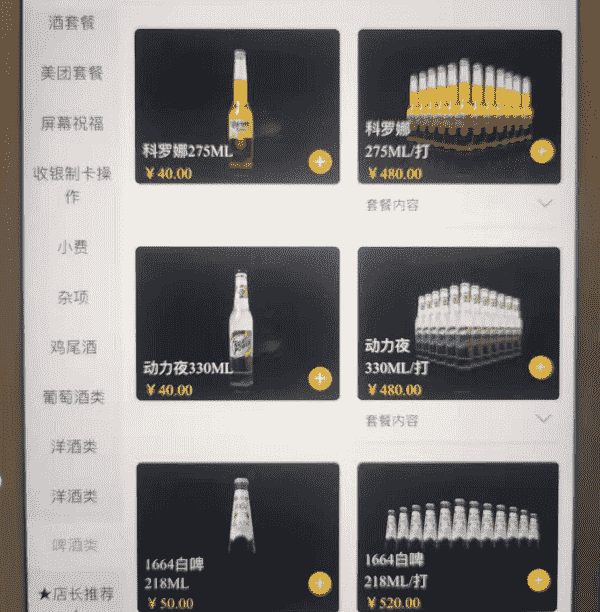Image resolution: width=600 pixels, height=612 pixels.
Task: Open the ★店长推荐 category
Action: point(74,594)
